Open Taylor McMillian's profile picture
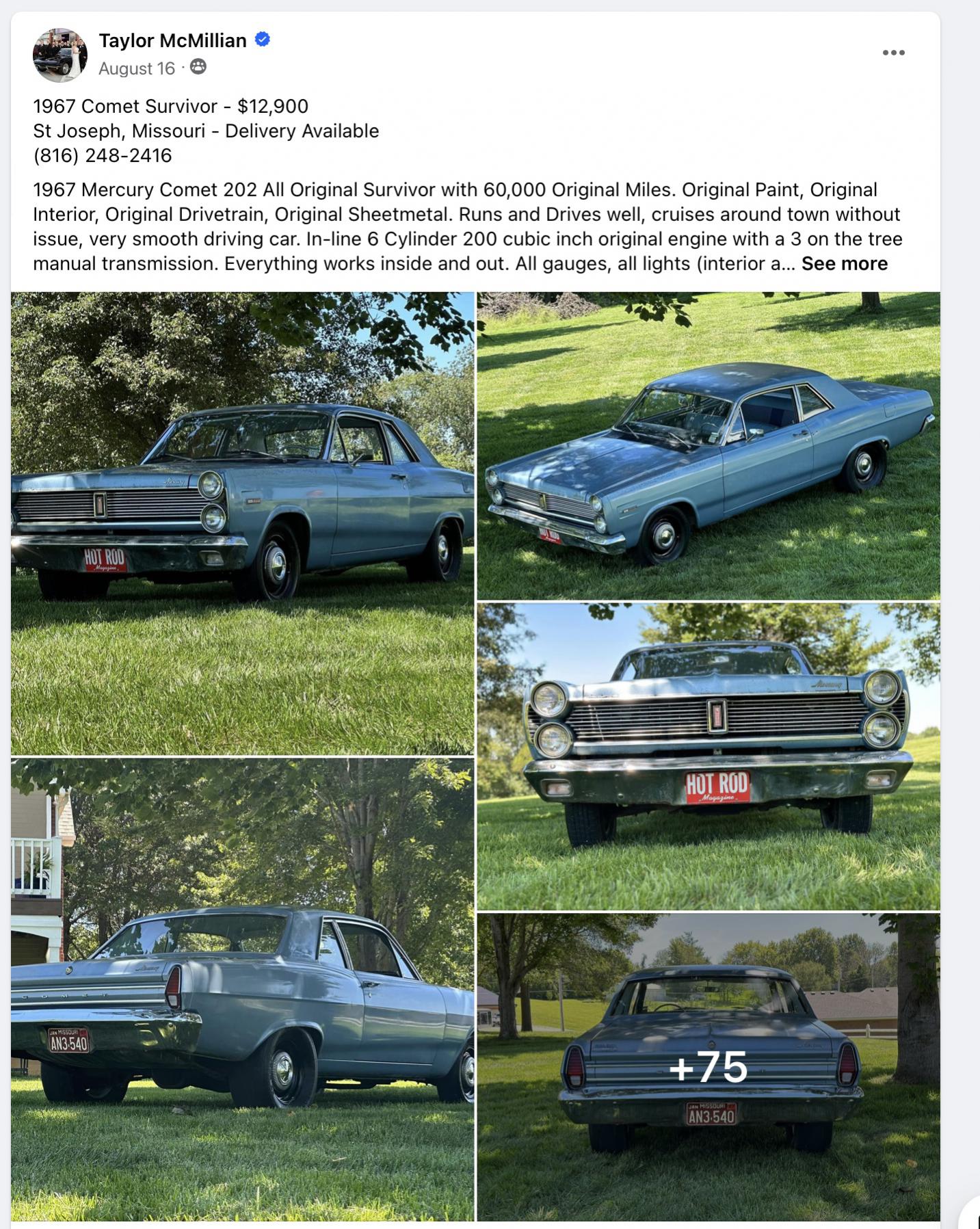 point(60,55)
